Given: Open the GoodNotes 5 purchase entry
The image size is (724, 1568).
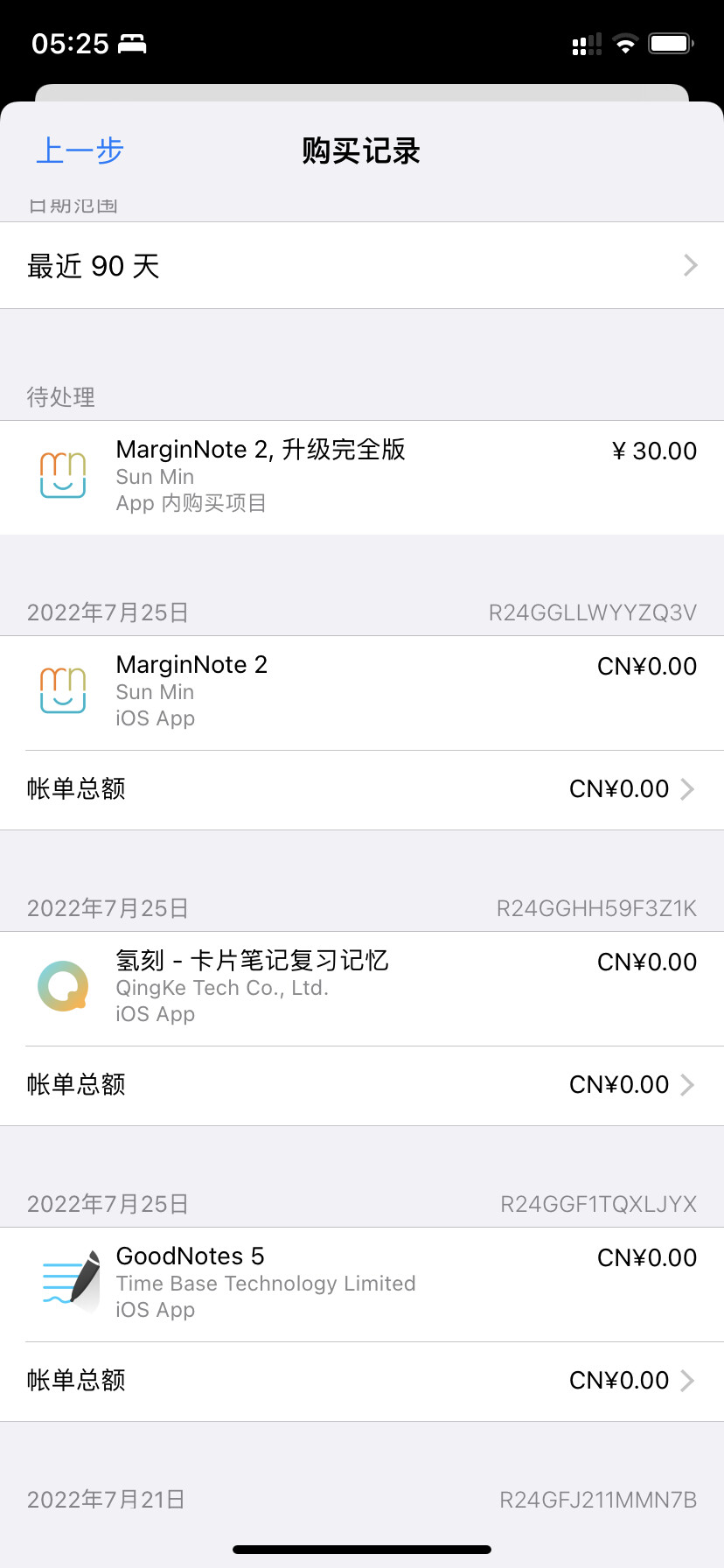Looking at the screenshot, I should pos(362,1284).
